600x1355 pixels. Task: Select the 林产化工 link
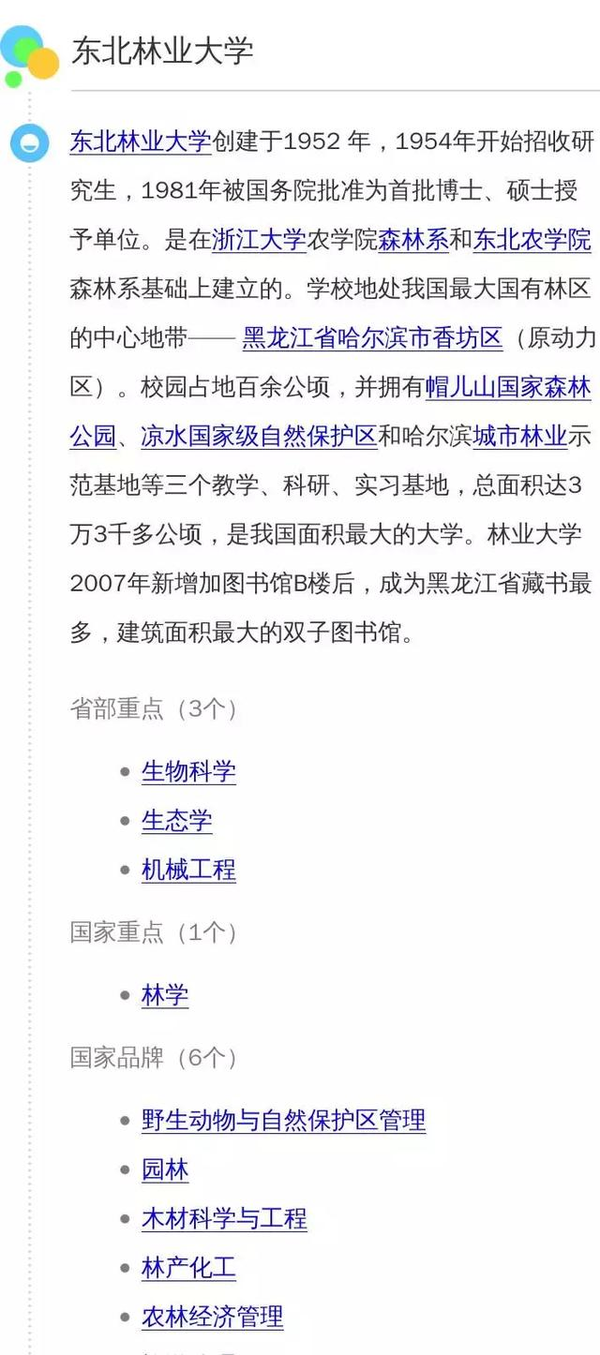pyautogui.click(x=189, y=1269)
